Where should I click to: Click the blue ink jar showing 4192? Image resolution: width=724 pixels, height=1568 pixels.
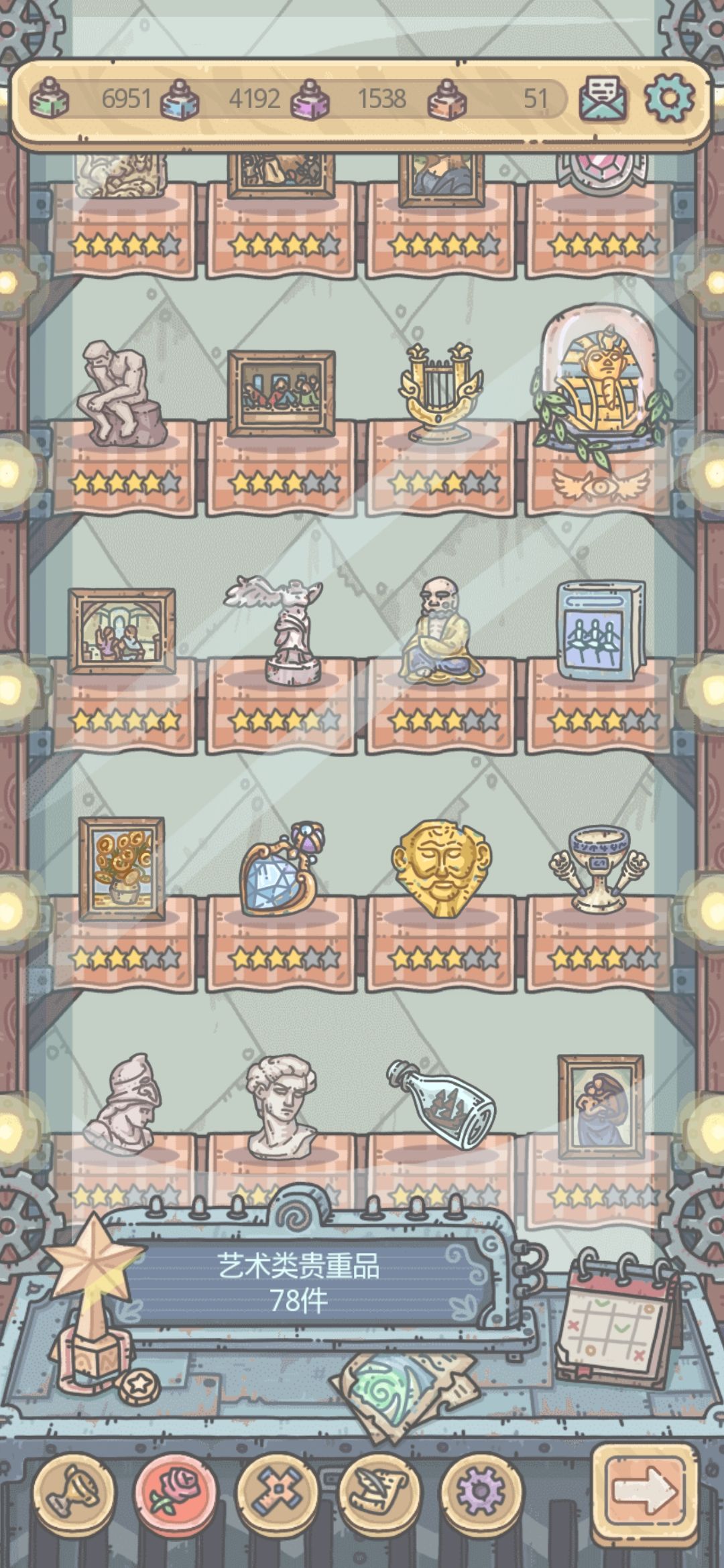coord(178,99)
